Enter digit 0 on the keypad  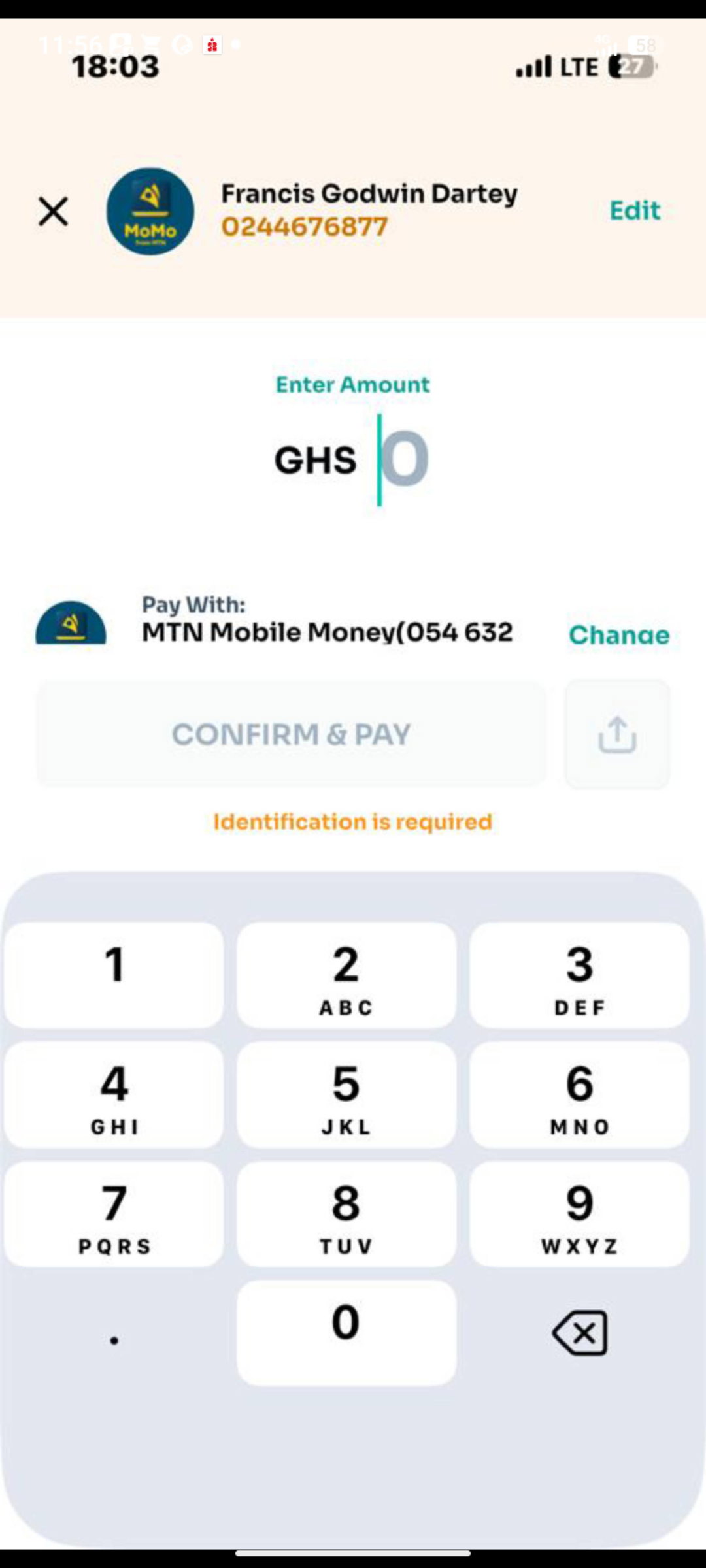point(346,1333)
